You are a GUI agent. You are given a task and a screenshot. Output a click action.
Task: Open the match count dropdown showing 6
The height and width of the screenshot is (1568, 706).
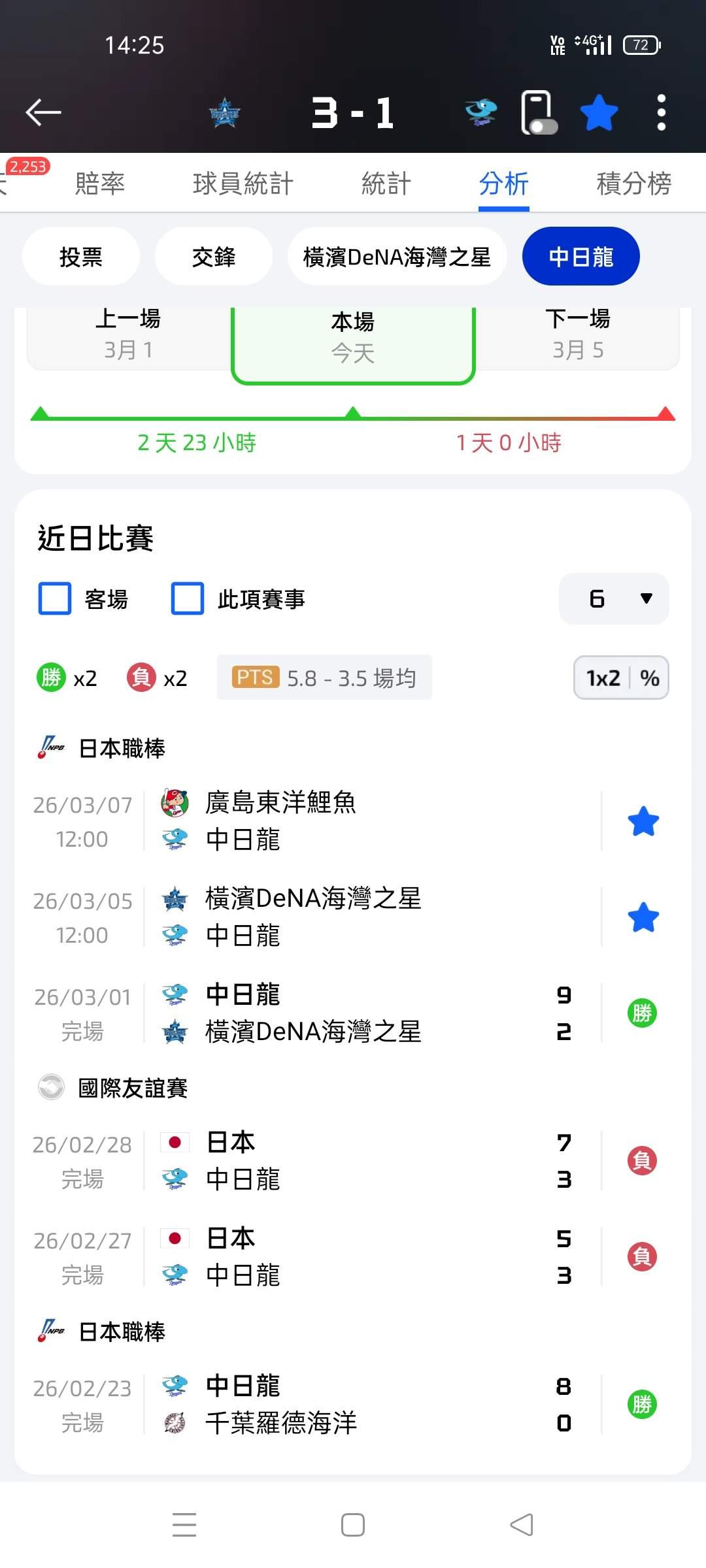(x=614, y=598)
